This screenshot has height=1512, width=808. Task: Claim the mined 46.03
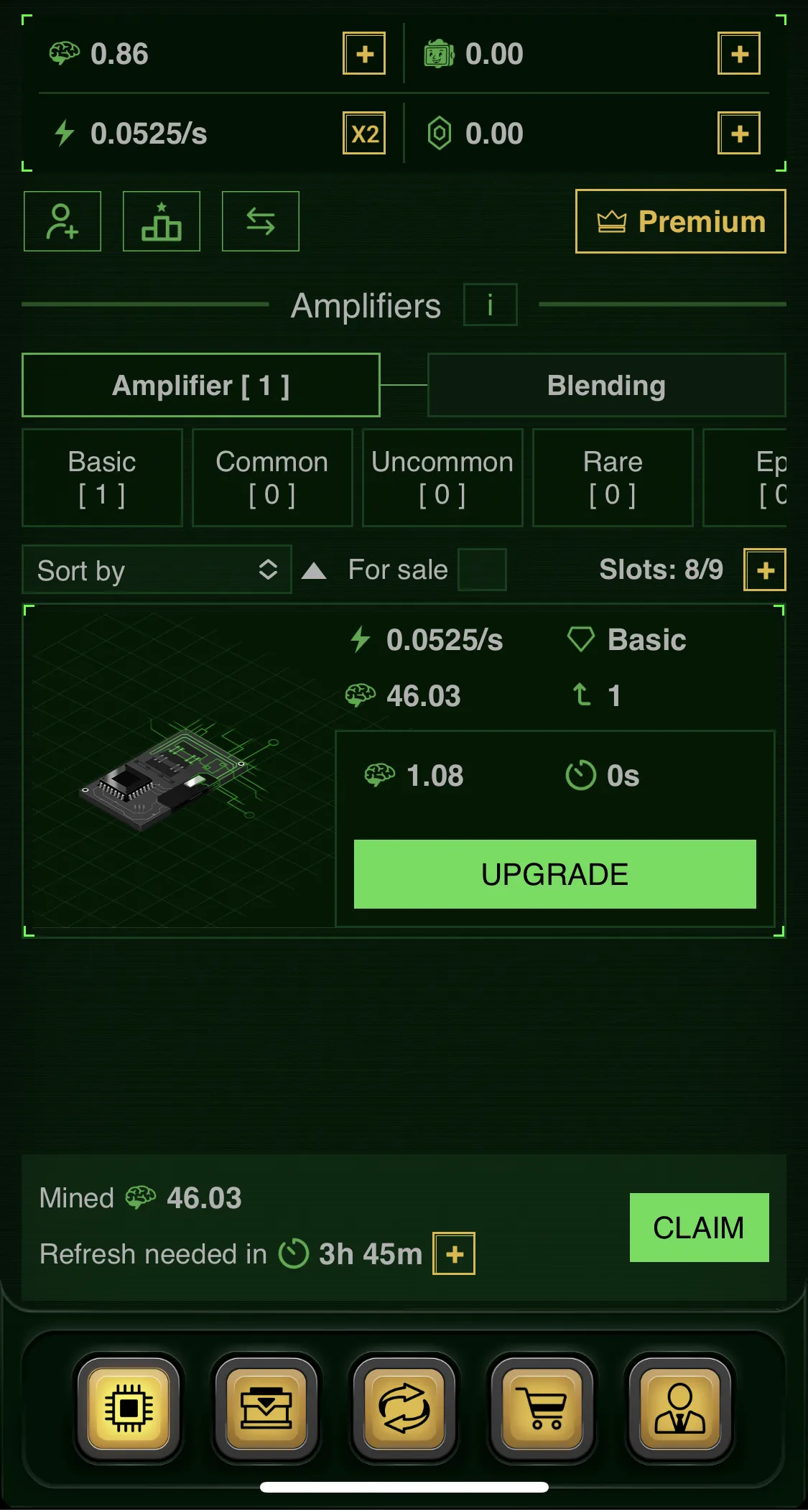tap(699, 1228)
